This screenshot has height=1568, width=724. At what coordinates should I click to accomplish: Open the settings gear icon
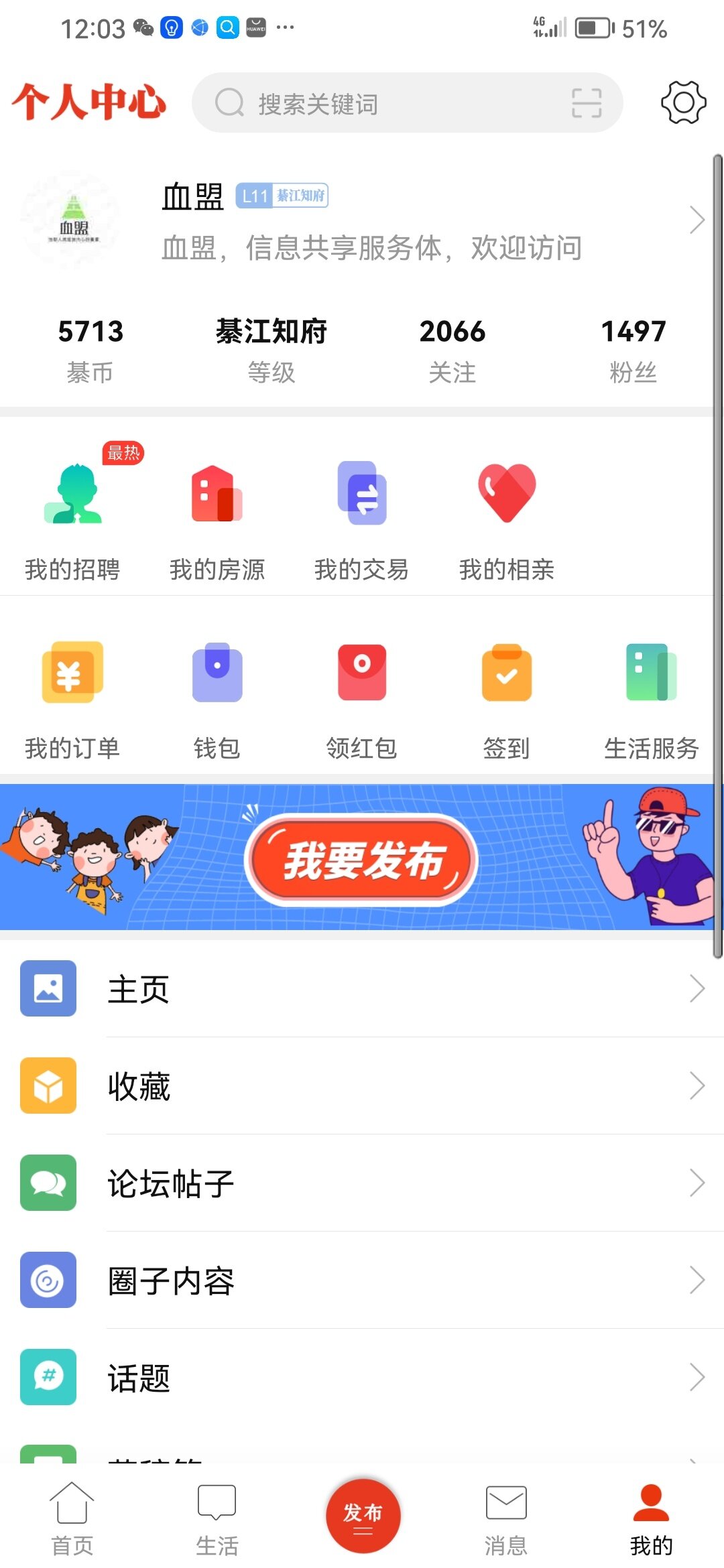[x=683, y=103]
